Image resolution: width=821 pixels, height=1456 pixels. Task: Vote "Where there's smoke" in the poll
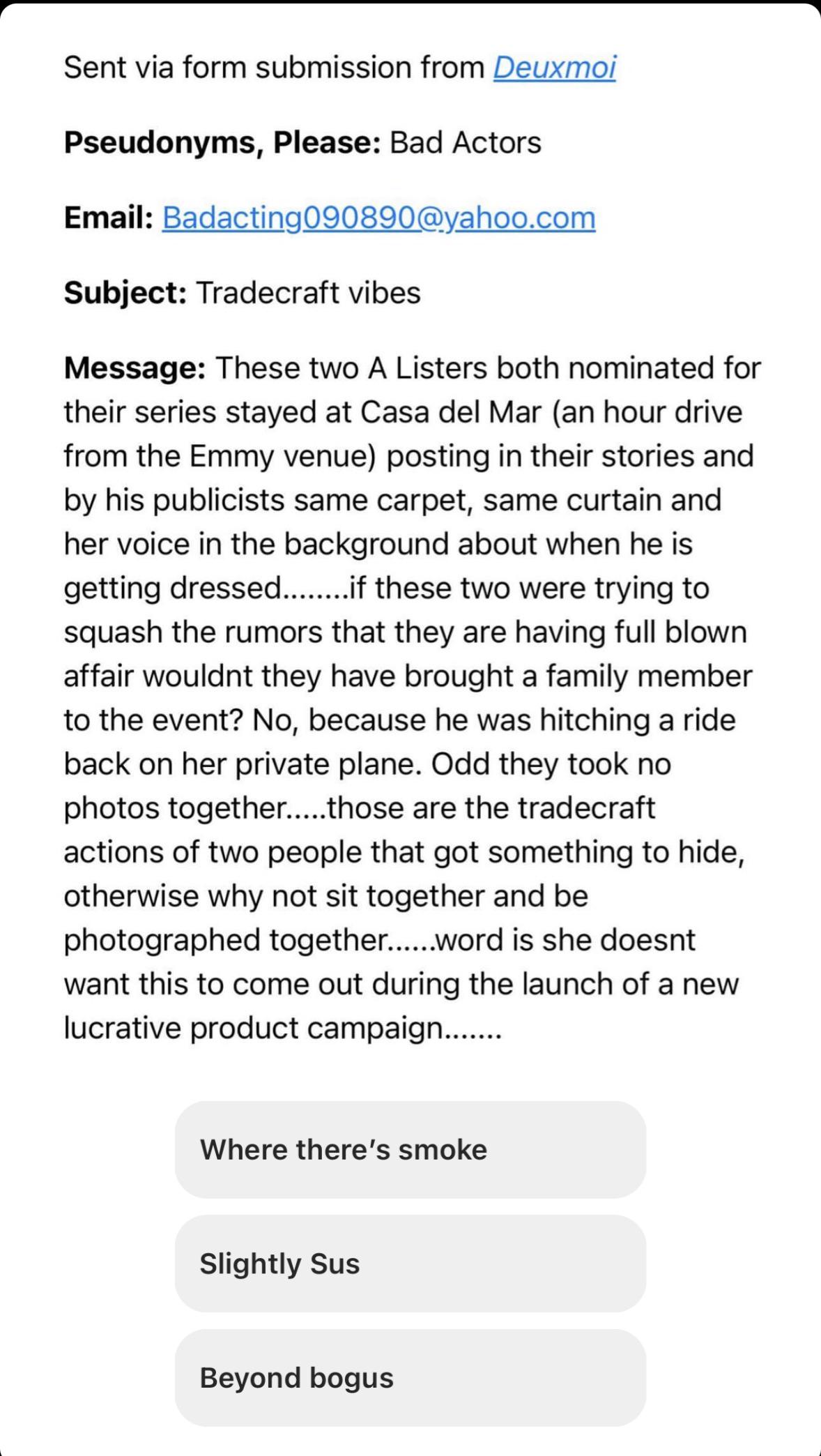410,1150
